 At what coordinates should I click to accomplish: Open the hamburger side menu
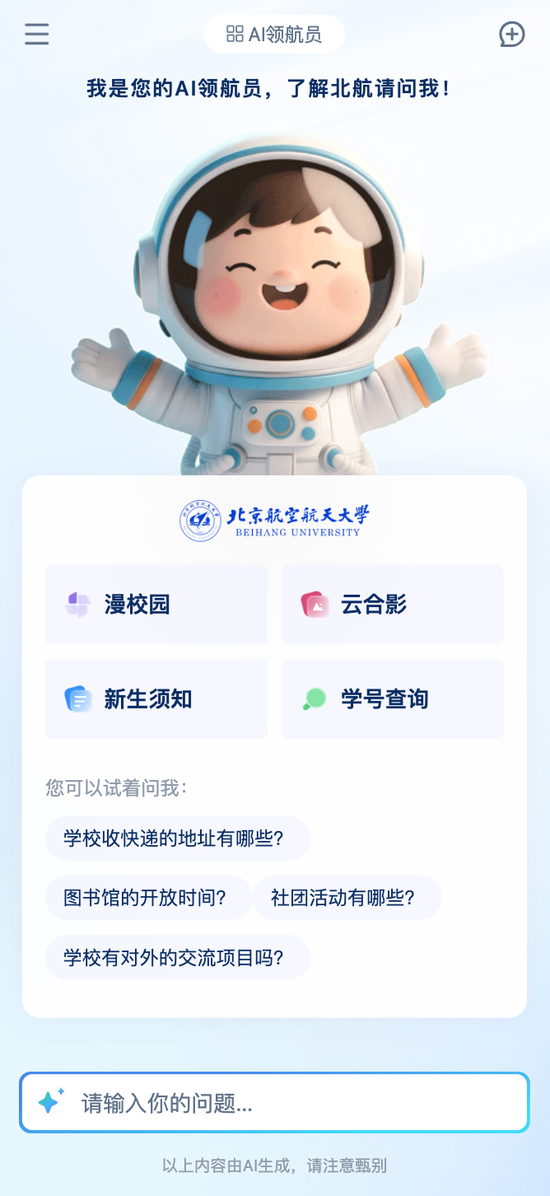pos(37,34)
